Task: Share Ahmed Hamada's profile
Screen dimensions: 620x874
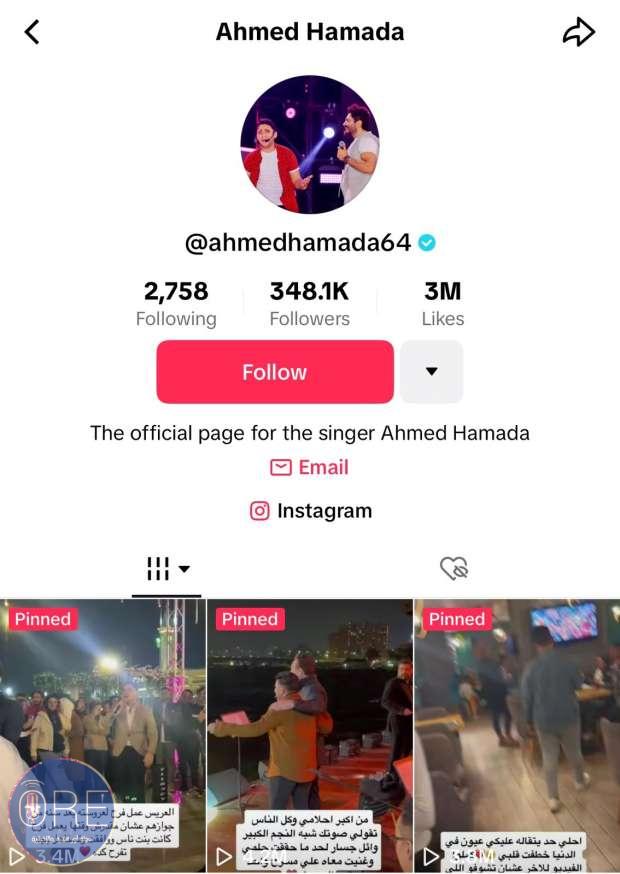Action: click(578, 32)
